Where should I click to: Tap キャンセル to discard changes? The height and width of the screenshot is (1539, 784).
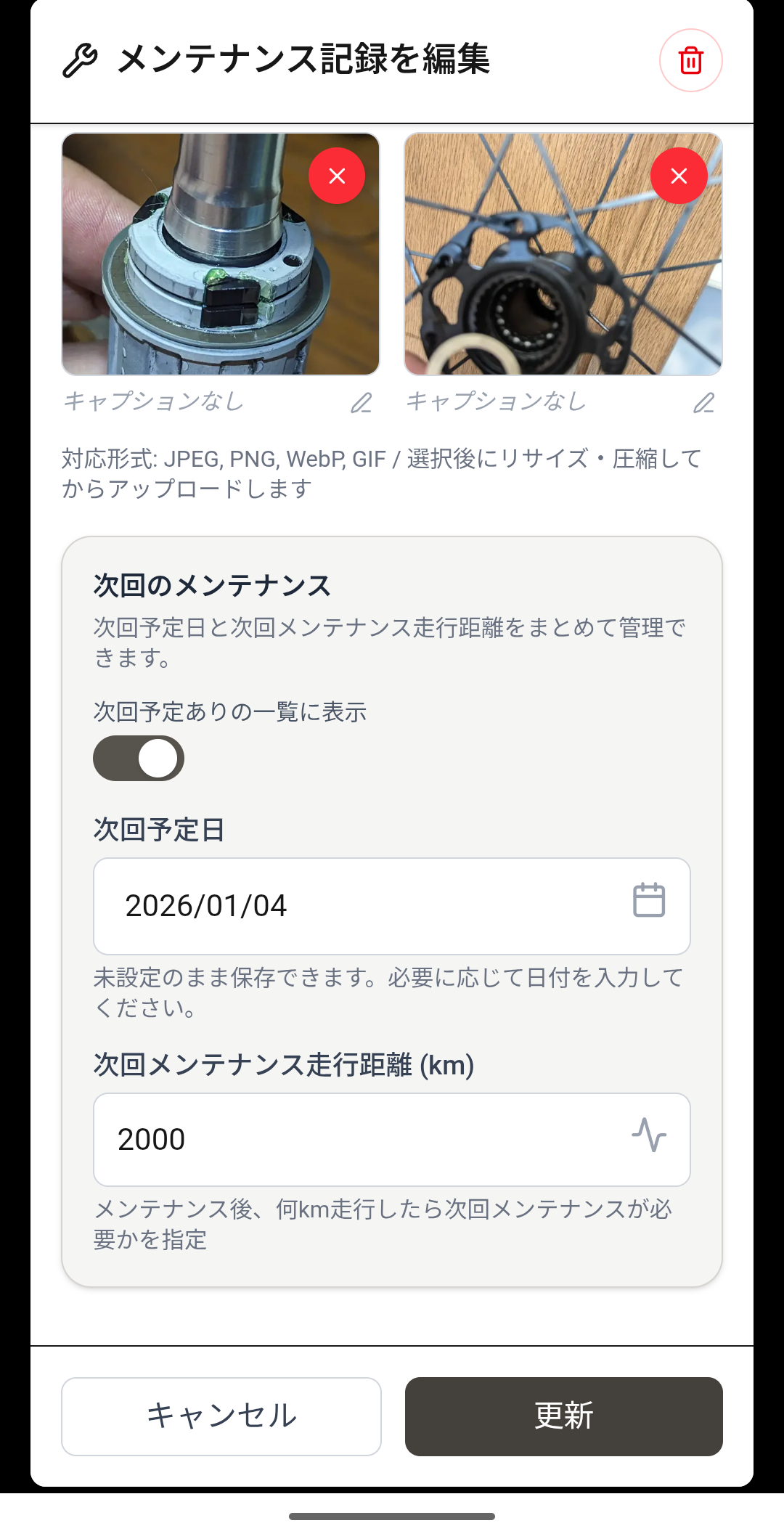[x=221, y=1416]
